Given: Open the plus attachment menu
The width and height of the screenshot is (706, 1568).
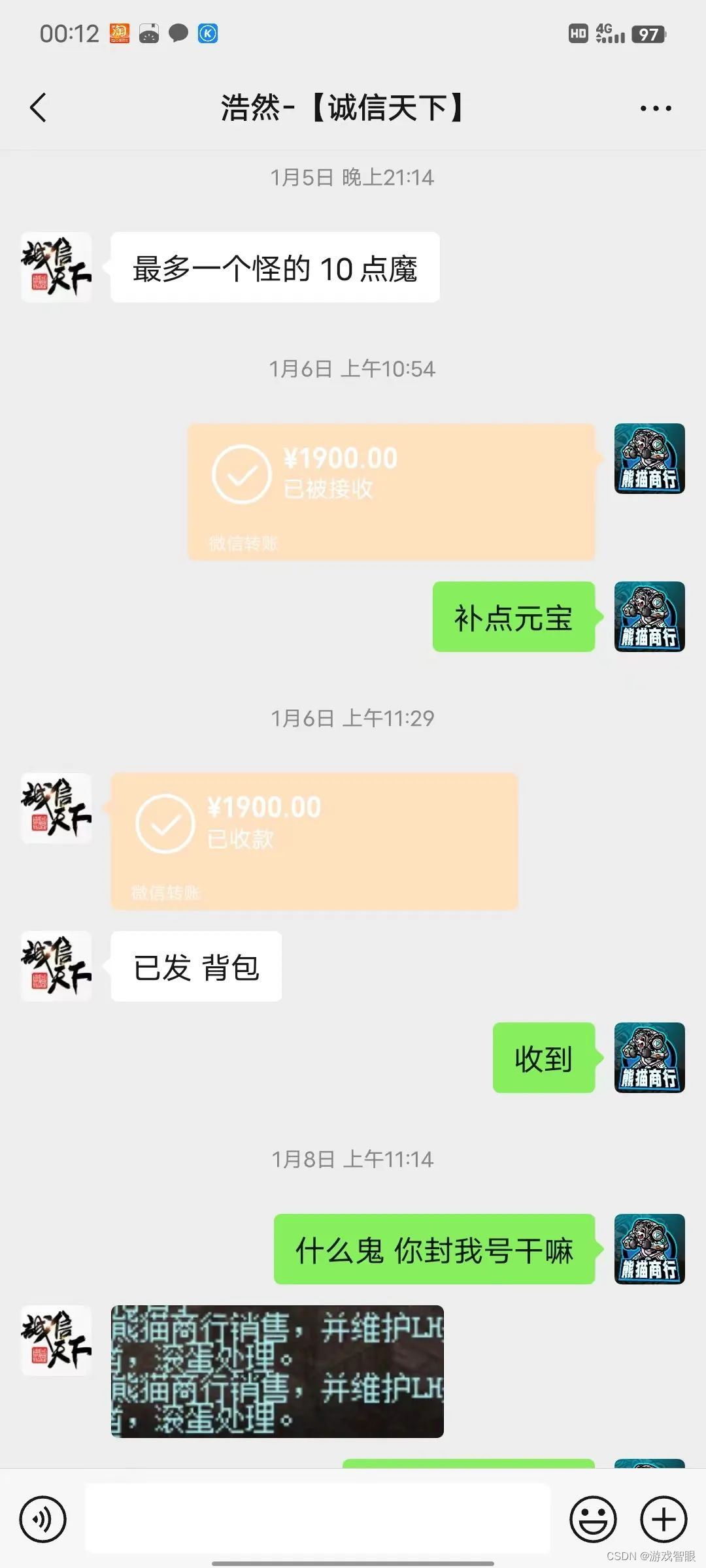Looking at the screenshot, I should (x=663, y=1520).
